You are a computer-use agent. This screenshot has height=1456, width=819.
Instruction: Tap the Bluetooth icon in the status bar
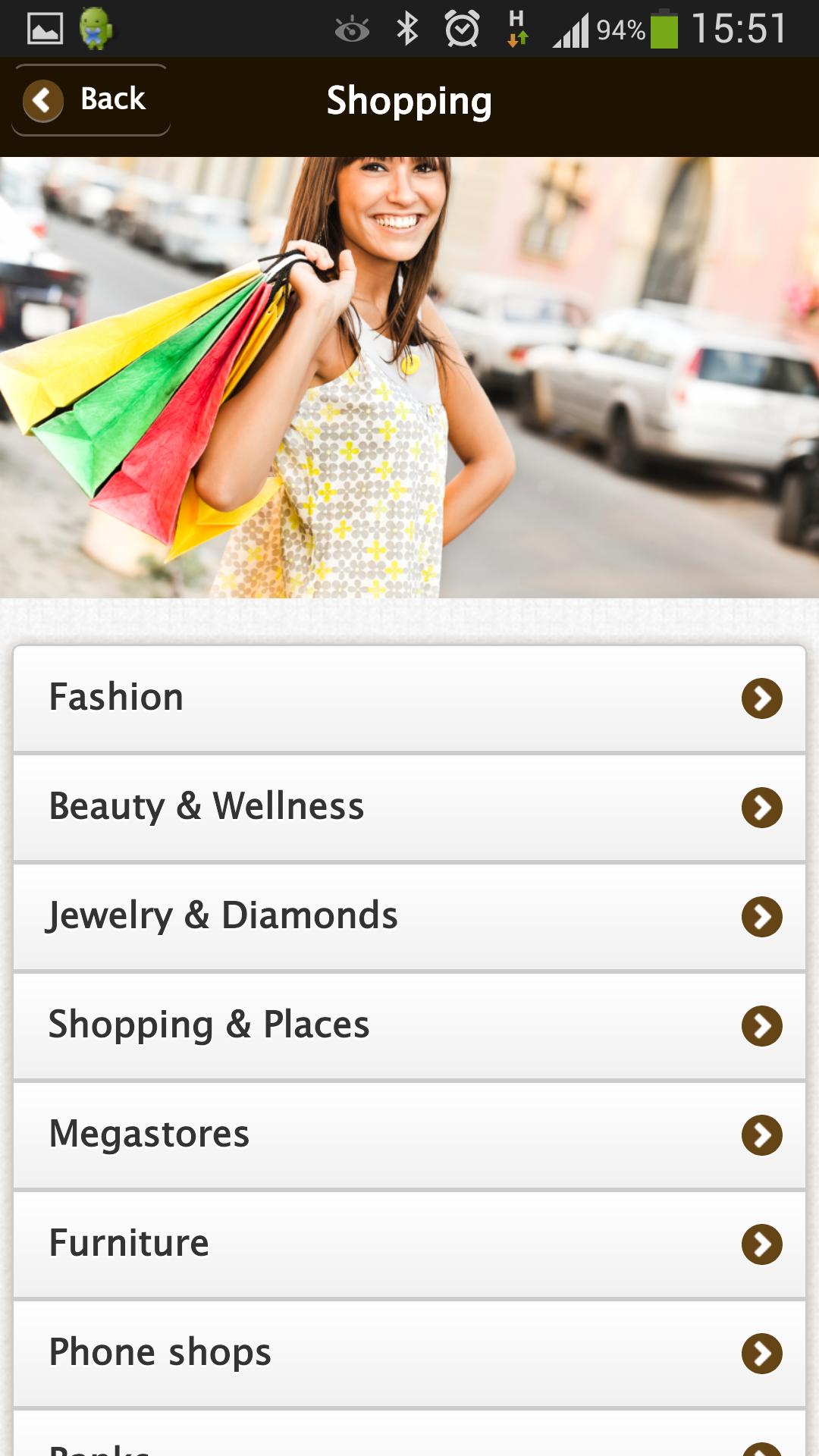tap(408, 27)
